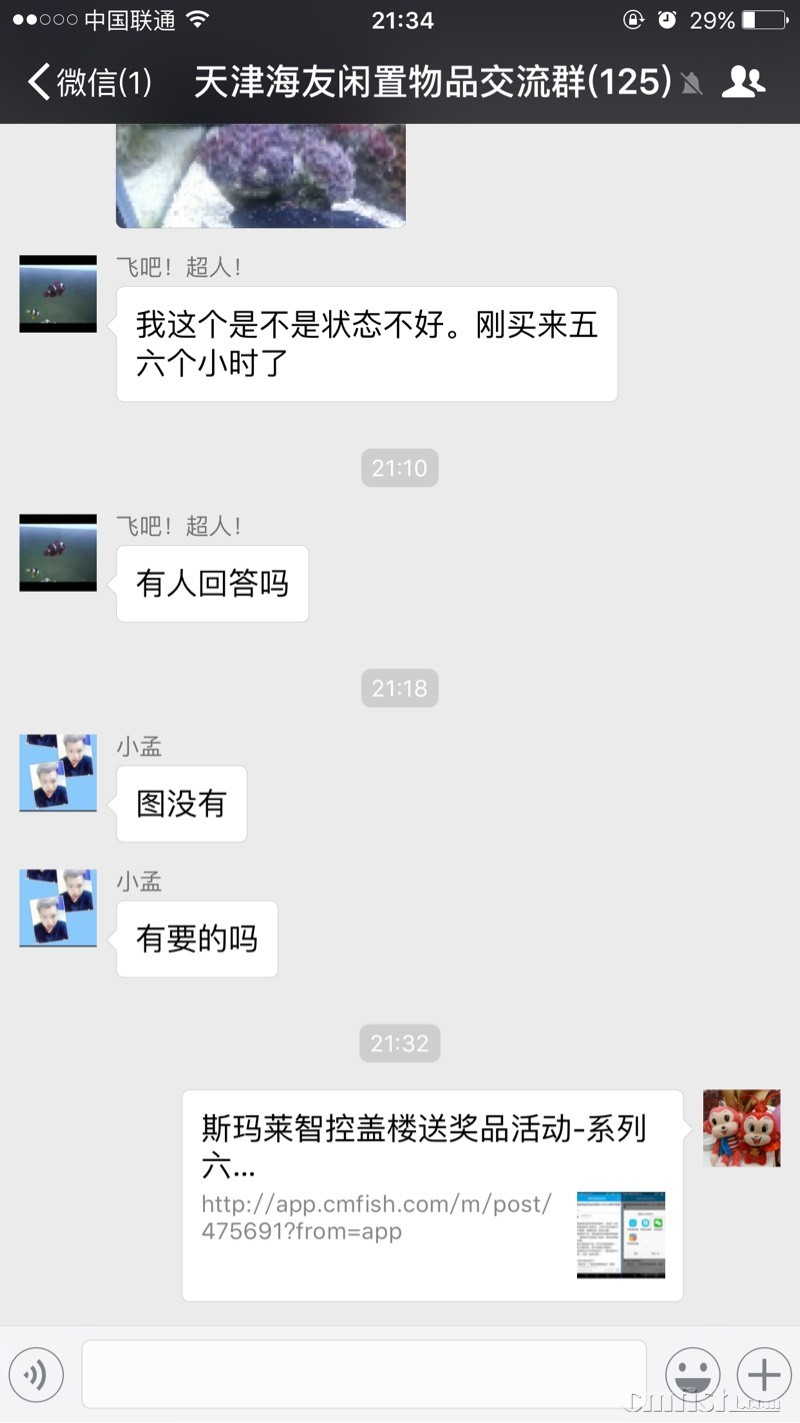Image resolution: width=800 pixels, height=1423 pixels.
Task: Open the group members info icon
Action: pyautogui.click(x=743, y=82)
